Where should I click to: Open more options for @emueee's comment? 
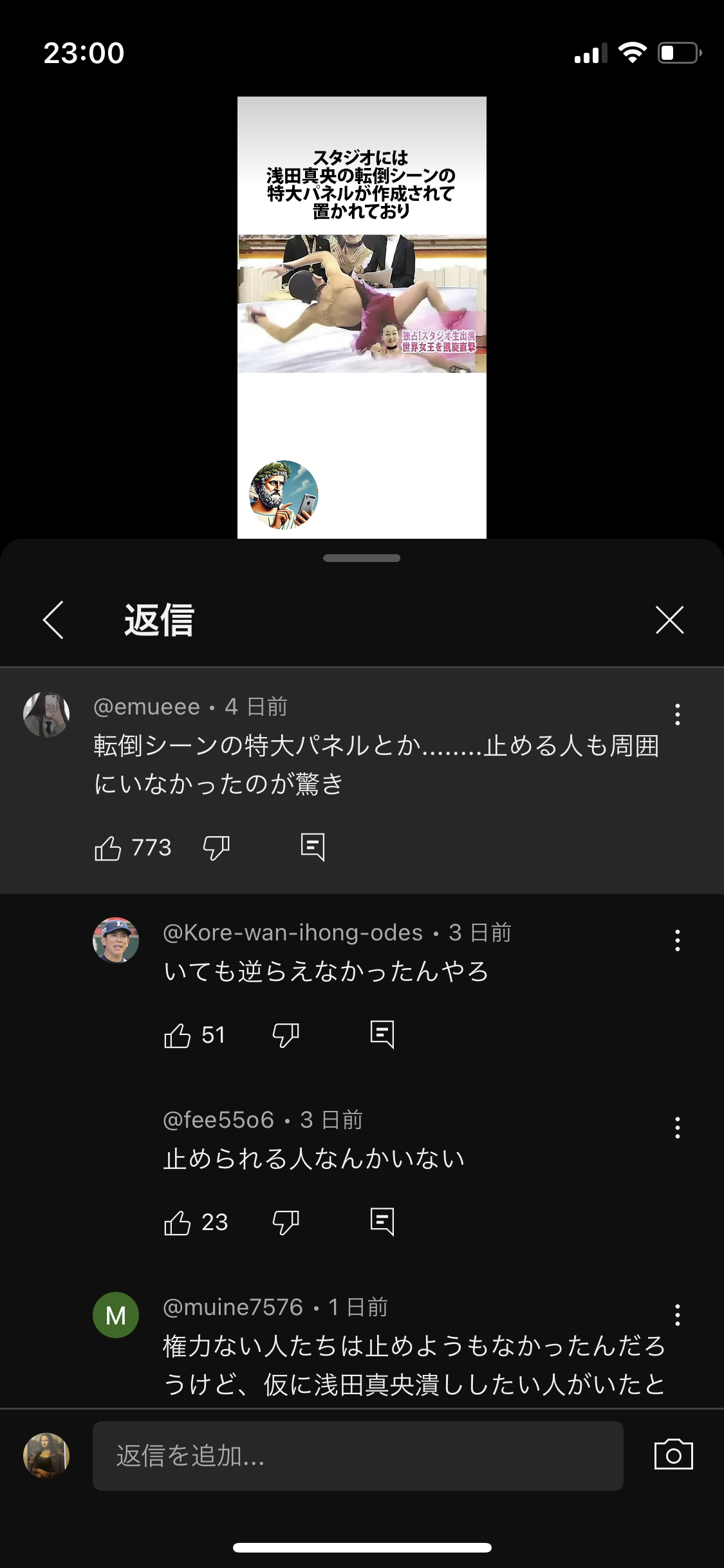(677, 714)
